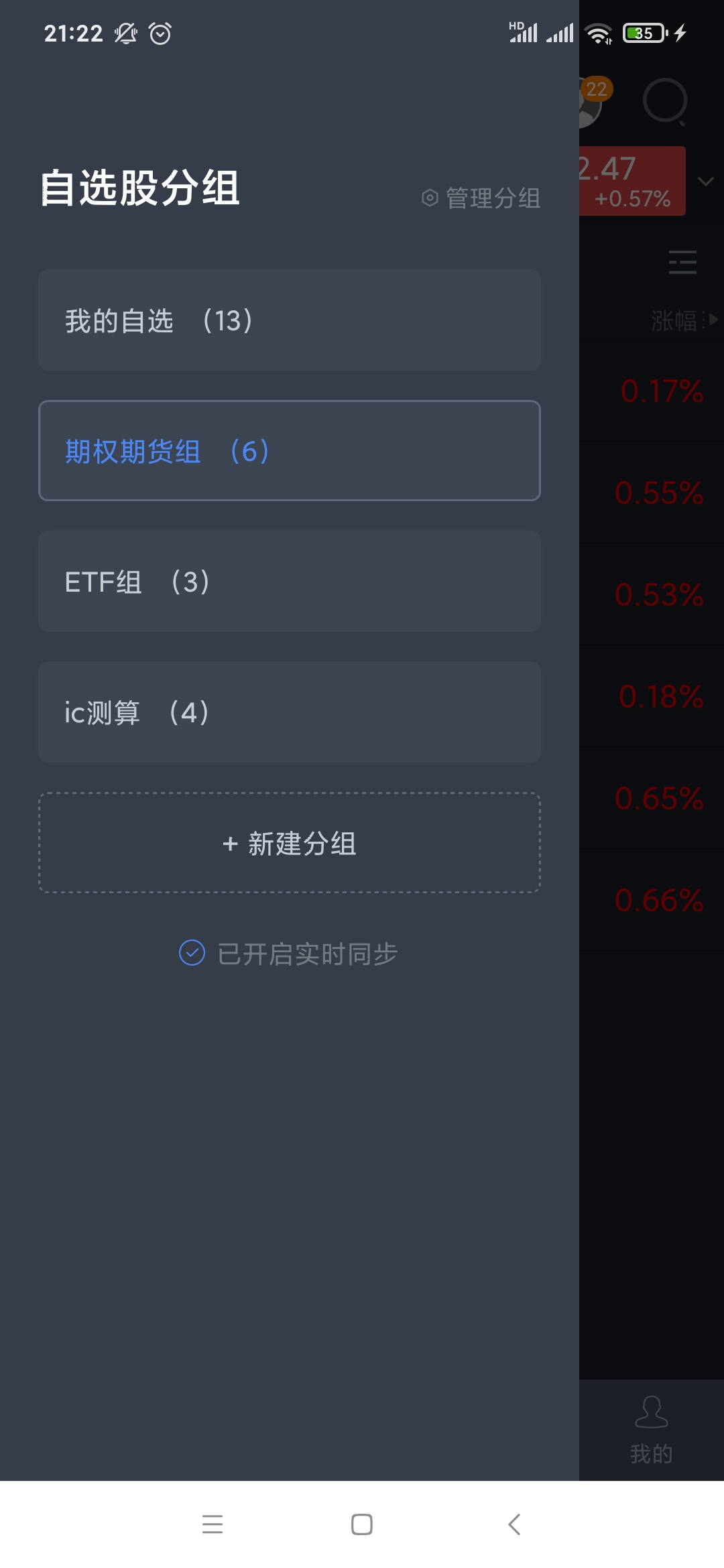
Task: Open 管理分组 to manage groups
Action: pyautogui.click(x=481, y=198)
